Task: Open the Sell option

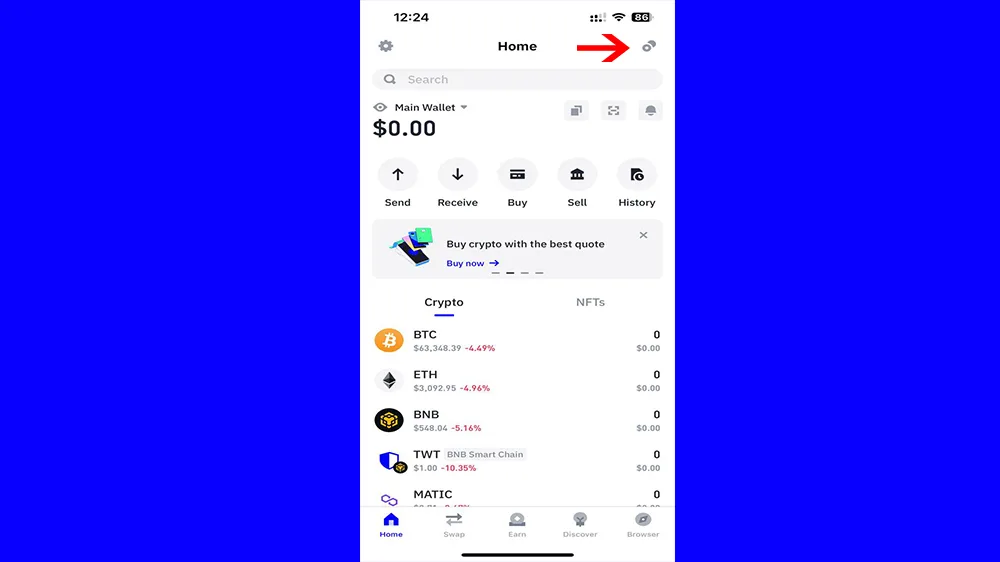Action: 577,175
